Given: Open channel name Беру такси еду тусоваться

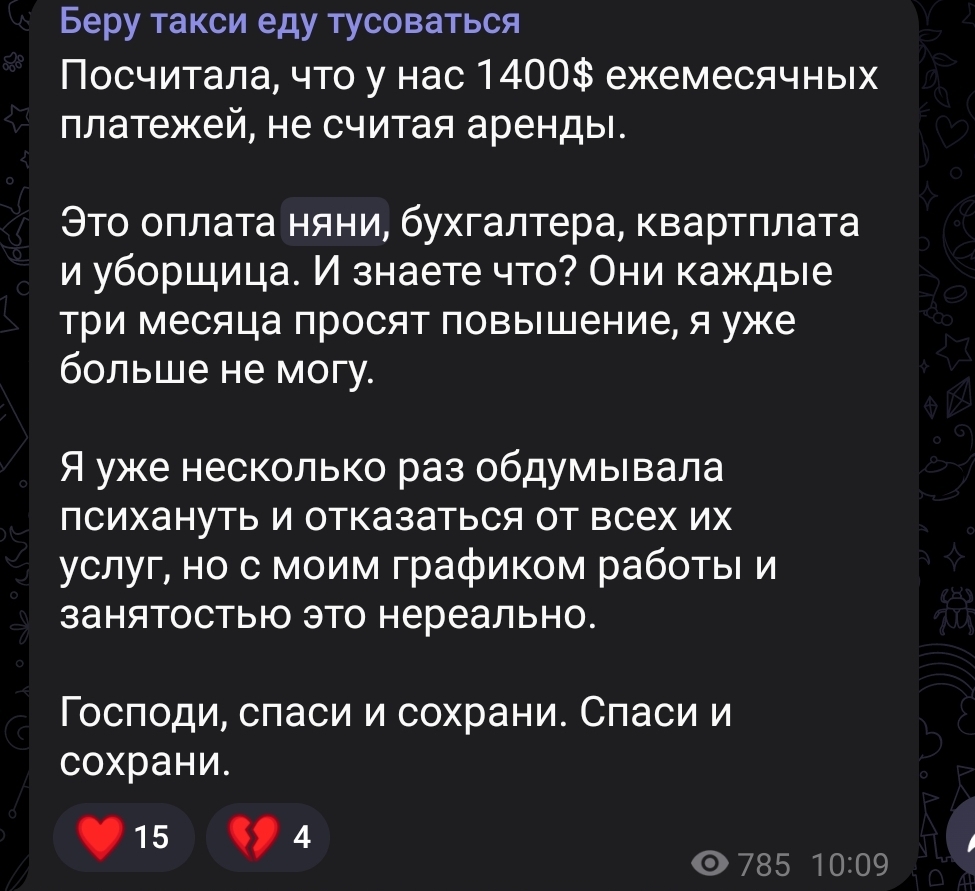Looking at the screenshot, I should 290,21.
